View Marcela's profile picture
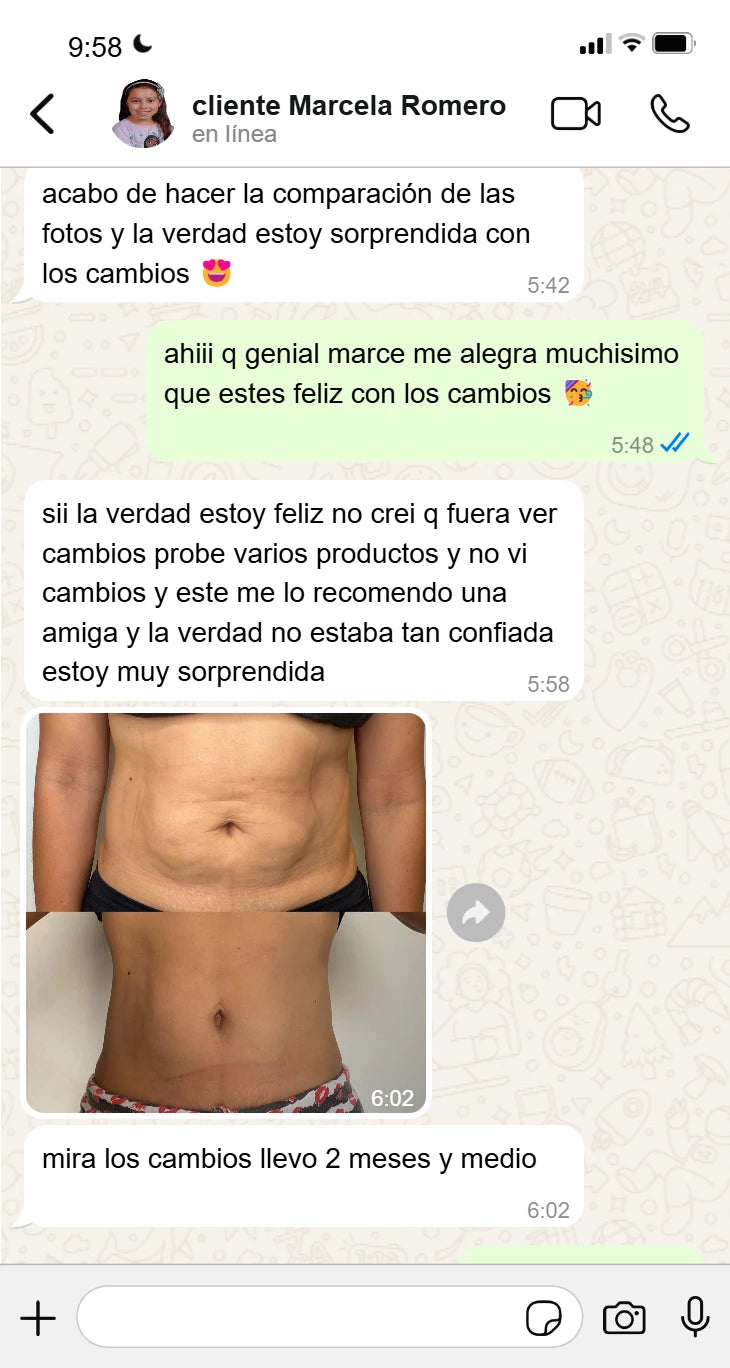 coord(143,114)
